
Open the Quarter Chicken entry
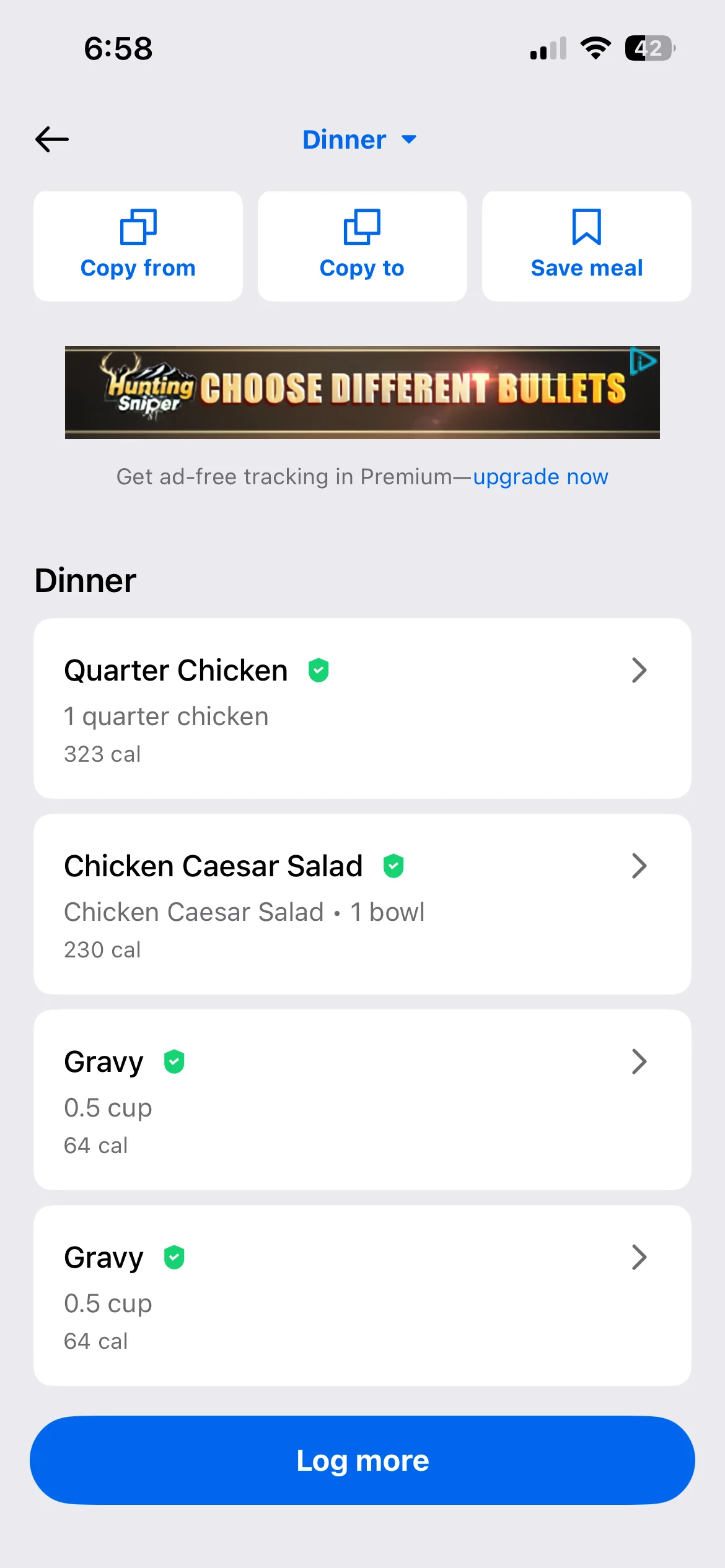tap(362, 708)
